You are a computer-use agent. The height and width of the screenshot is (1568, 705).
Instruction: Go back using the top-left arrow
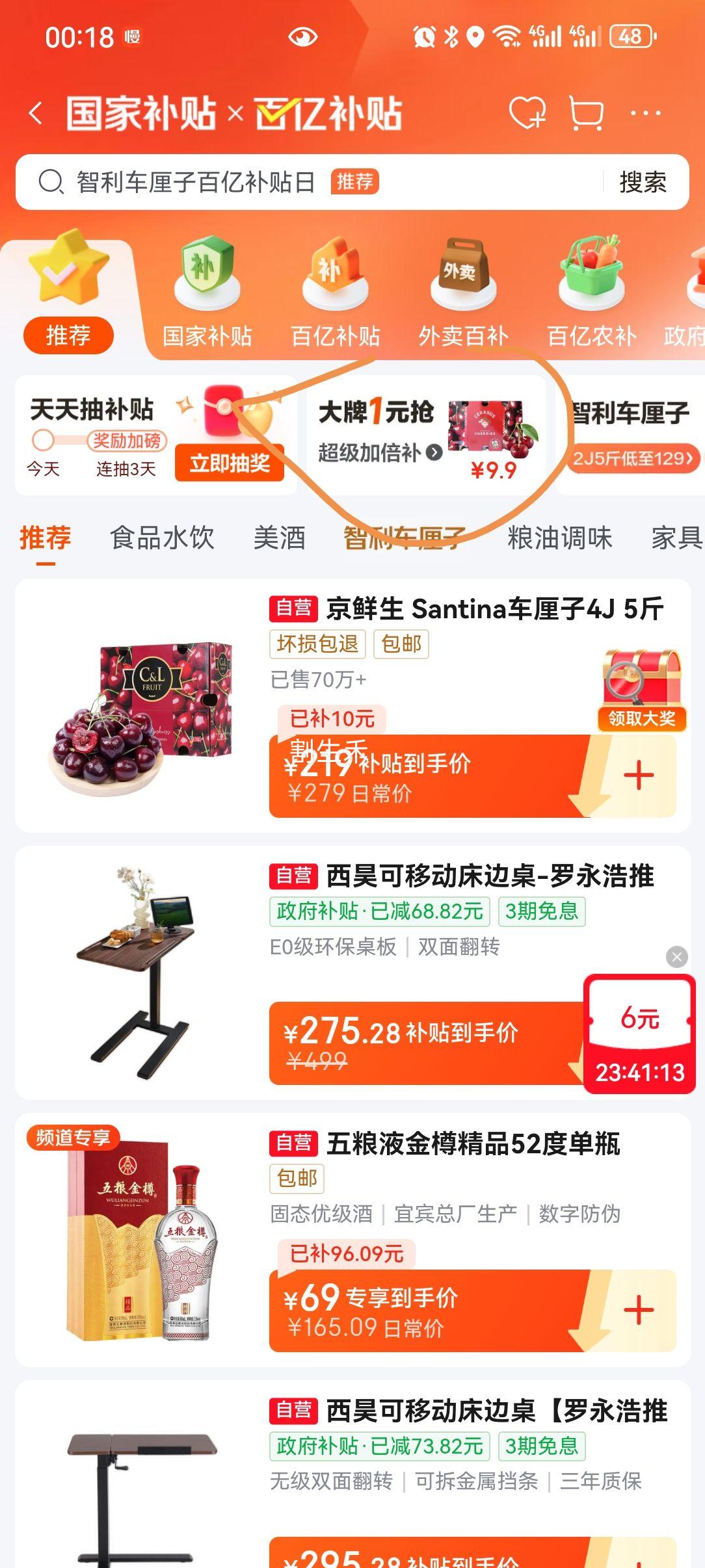(x=36, y=113)
